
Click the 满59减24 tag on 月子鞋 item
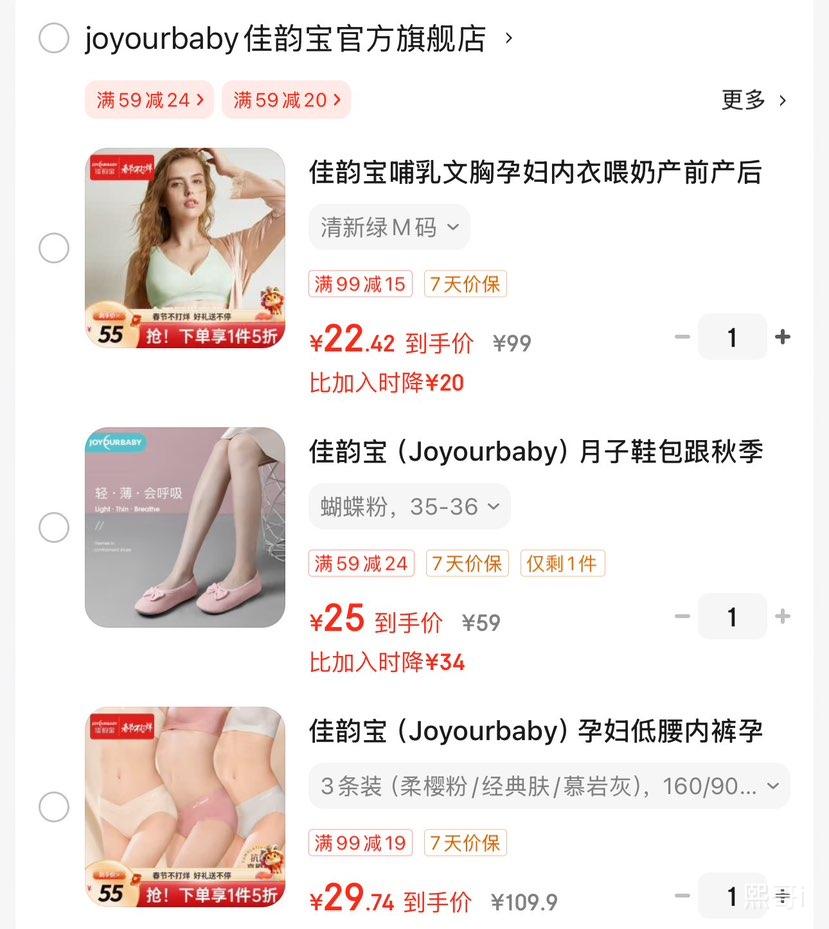click(x=361, y=563)
